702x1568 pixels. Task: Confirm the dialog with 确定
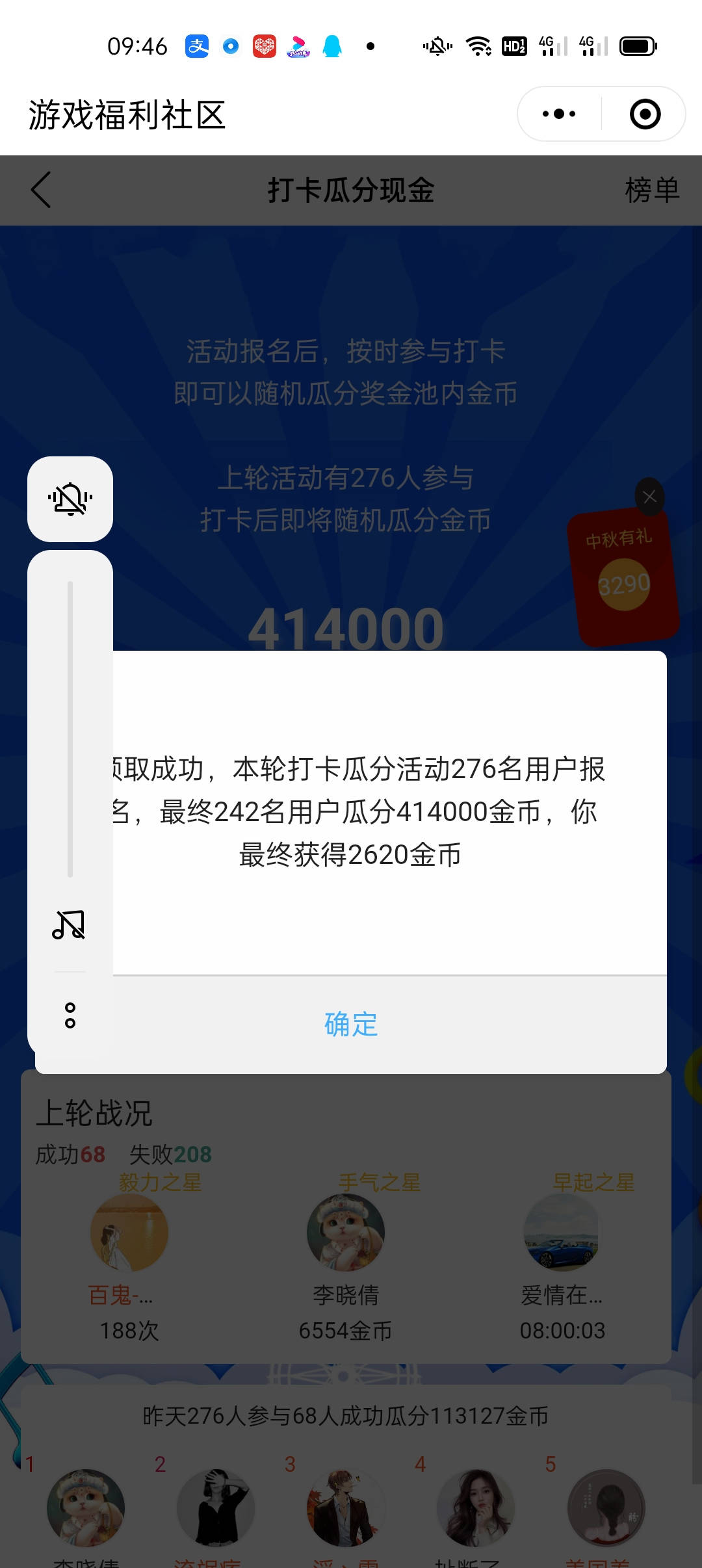pyautogui.click(x=351, y=1025)
